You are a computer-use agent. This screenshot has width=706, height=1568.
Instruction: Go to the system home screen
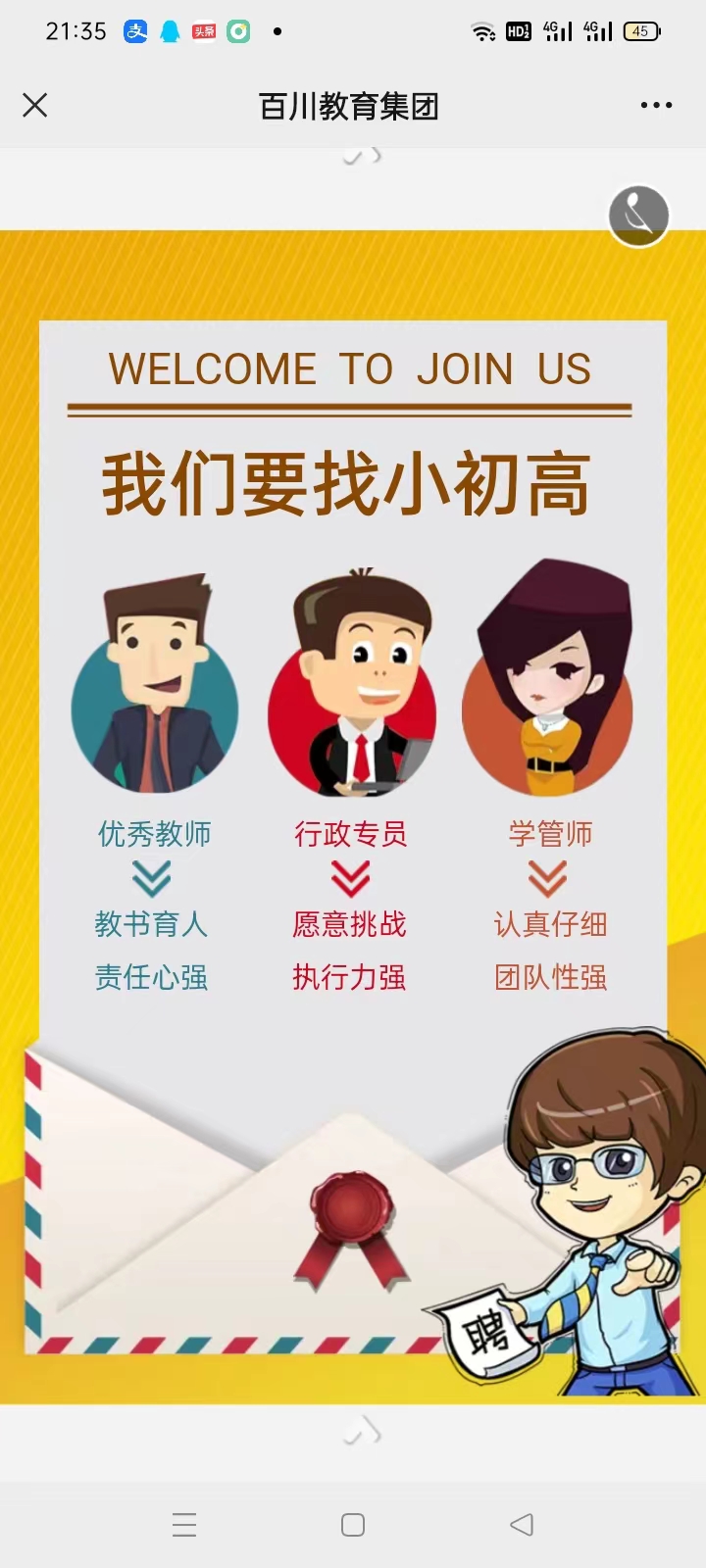(x=353, y=1525)
